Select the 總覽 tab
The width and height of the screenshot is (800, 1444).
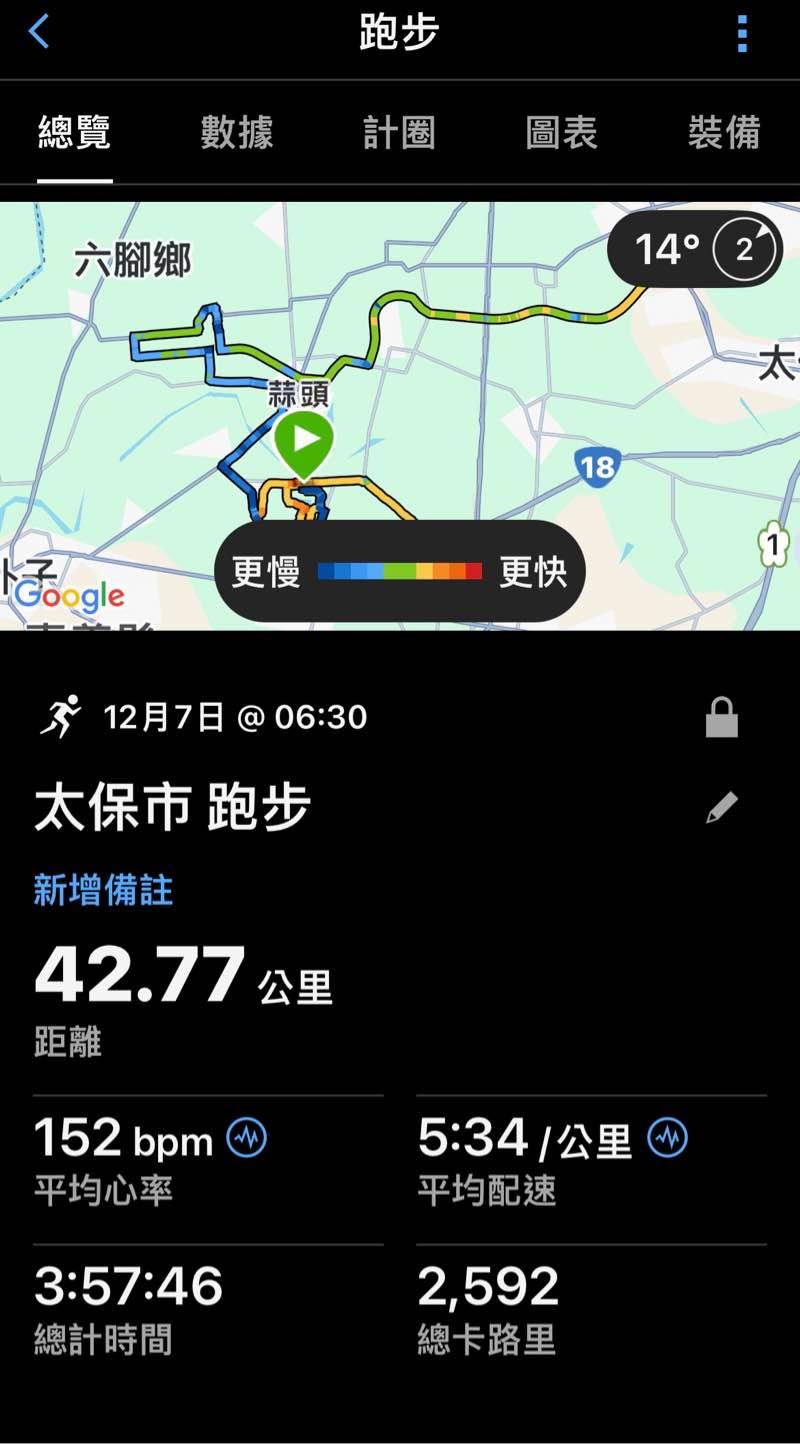pos(75,133)
